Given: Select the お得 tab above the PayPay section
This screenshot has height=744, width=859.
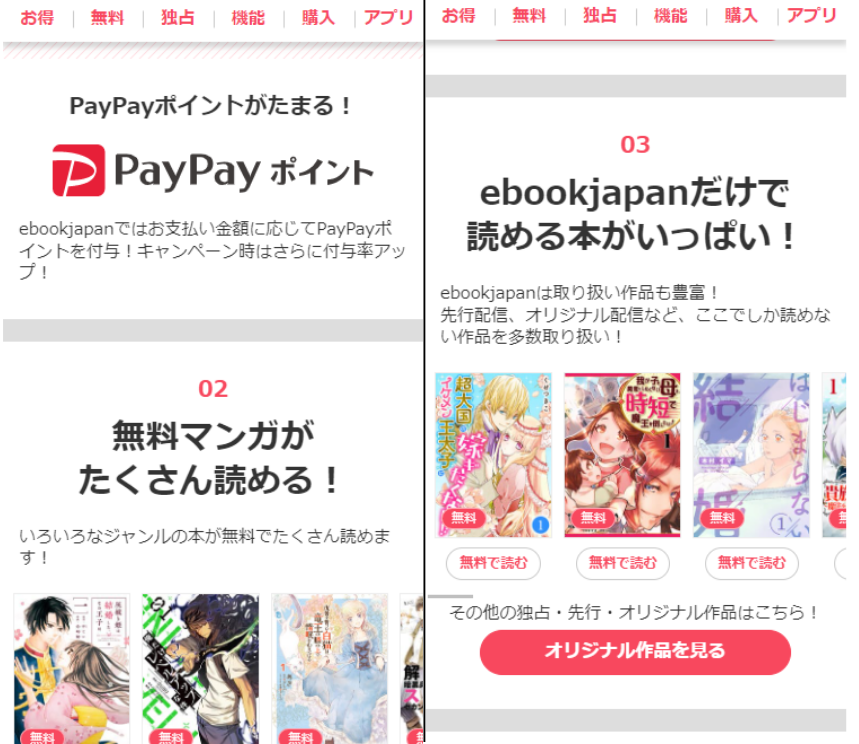Looking at the screenshot, I should pos(37,17).
